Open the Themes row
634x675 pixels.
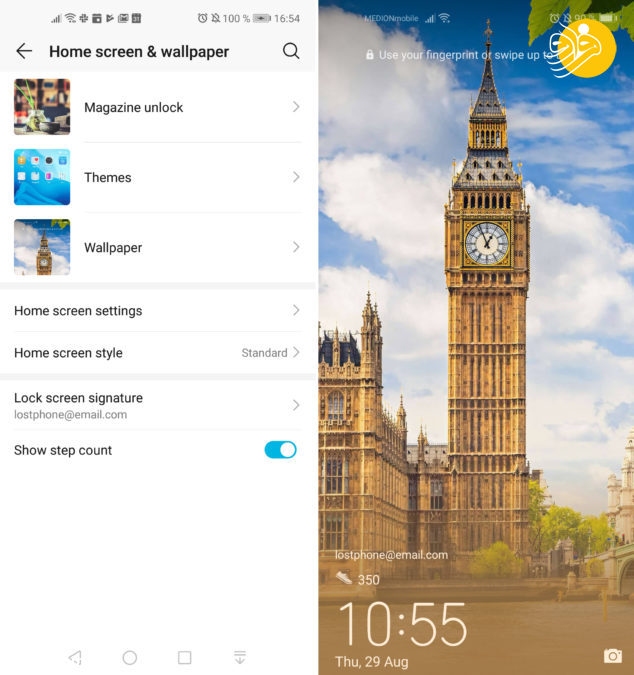coord(158,177)
